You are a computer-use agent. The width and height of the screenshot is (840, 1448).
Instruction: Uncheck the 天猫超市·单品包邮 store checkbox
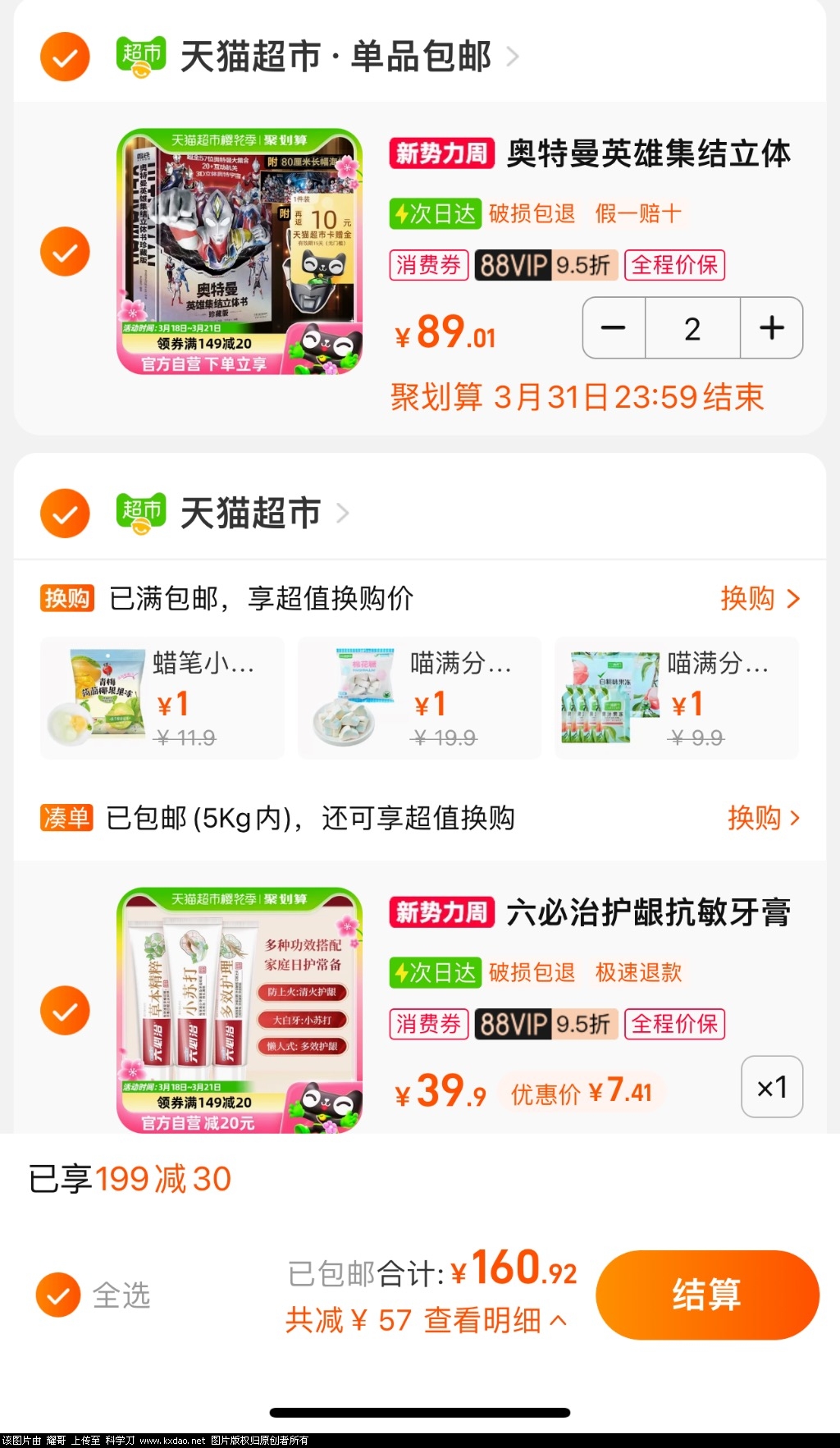pyautogui.click(x=65, y=57)
